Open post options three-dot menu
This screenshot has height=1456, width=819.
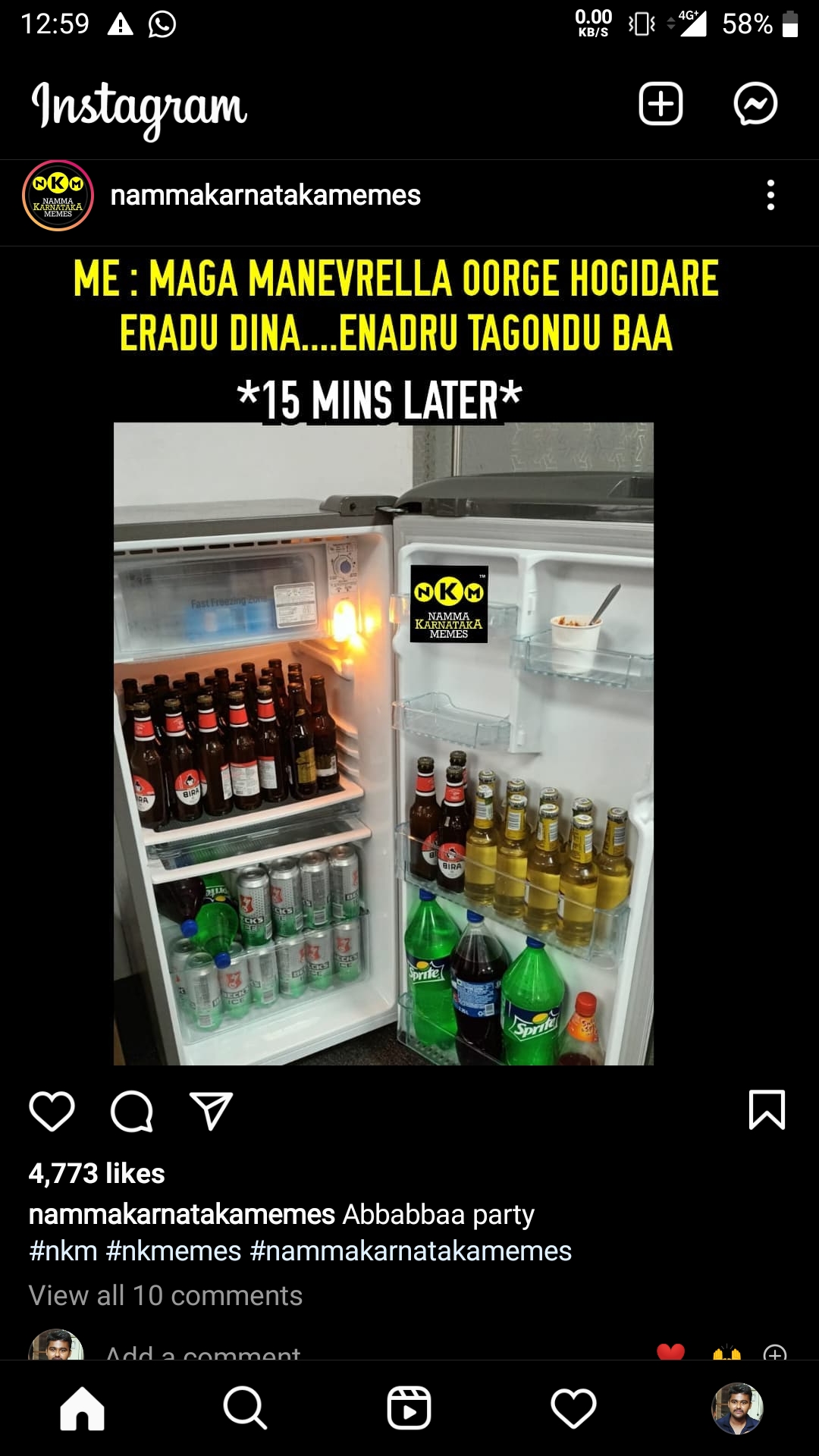(x=770, y=196)
